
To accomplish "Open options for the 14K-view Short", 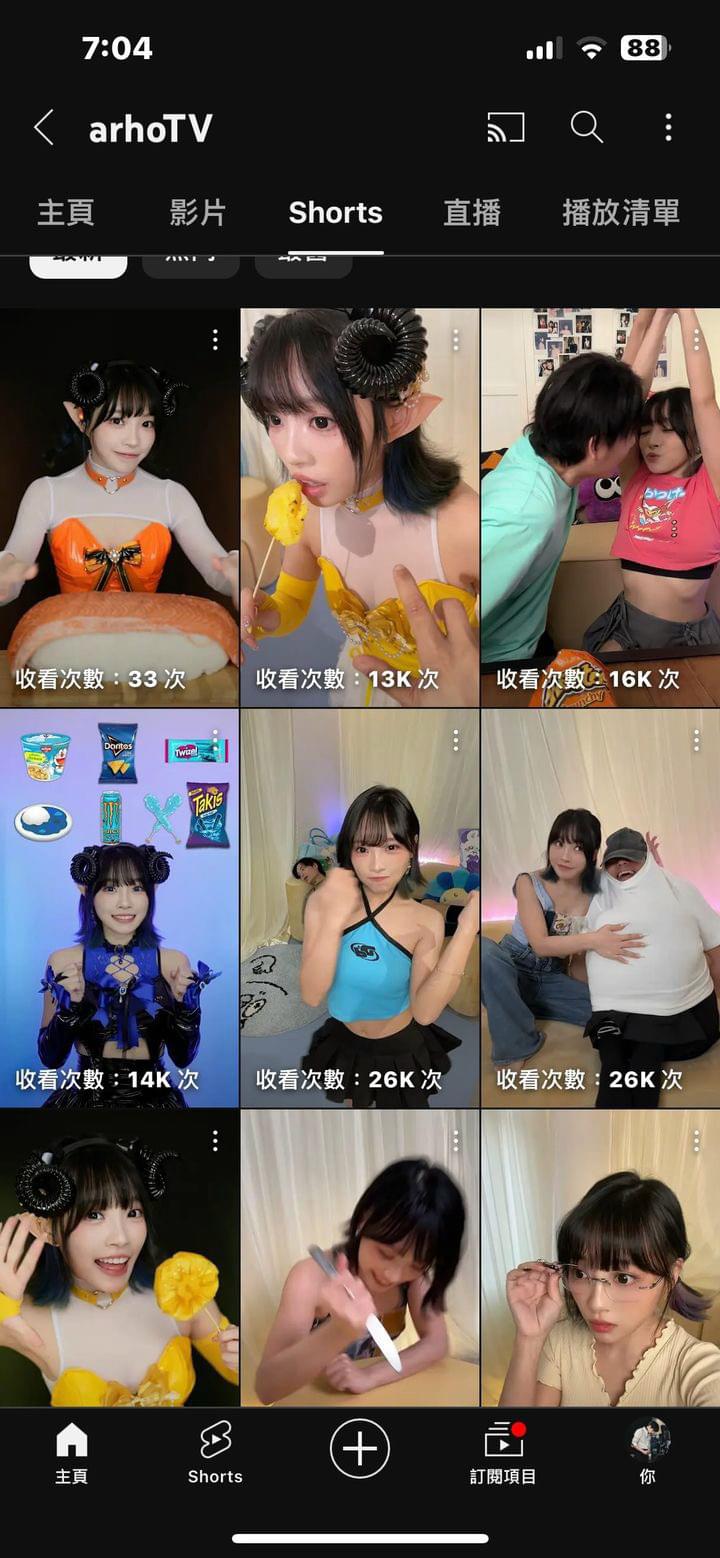I will (215, 740).
